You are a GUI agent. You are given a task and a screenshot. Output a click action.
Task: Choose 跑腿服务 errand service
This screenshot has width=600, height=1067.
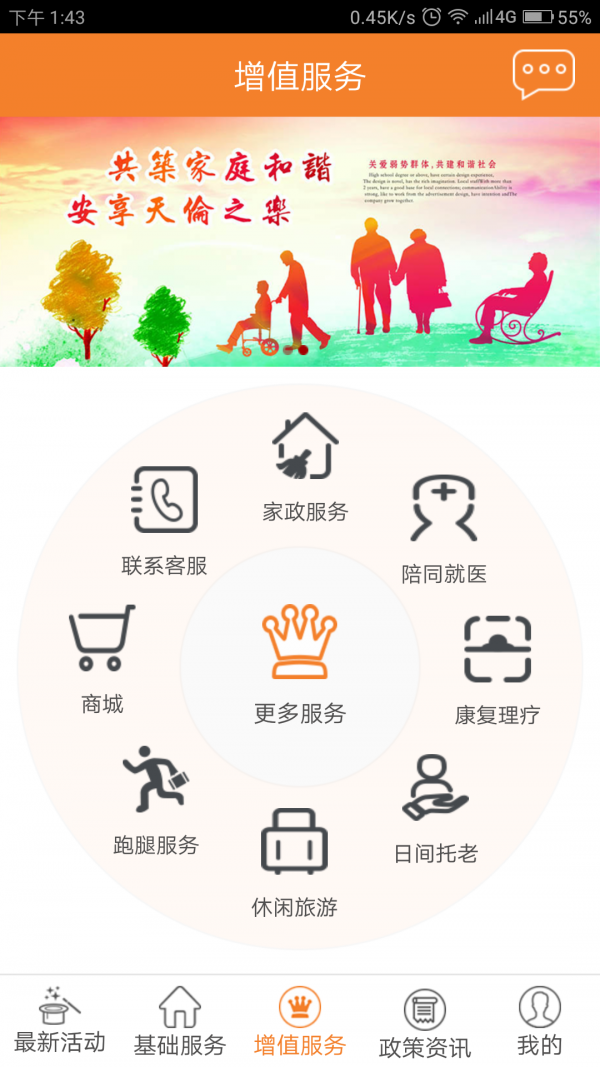pos(156,799)
